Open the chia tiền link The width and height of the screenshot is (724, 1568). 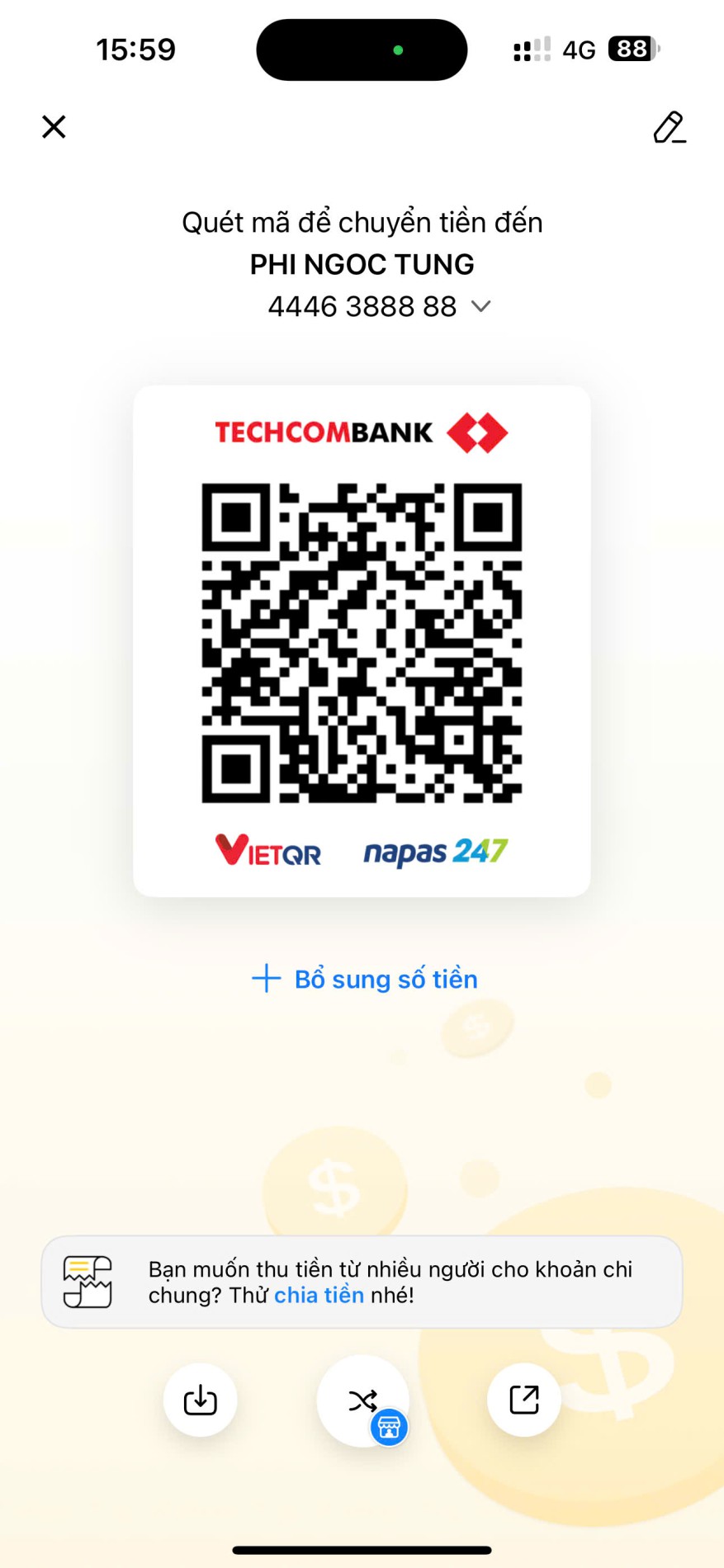tap(319, 1296)
